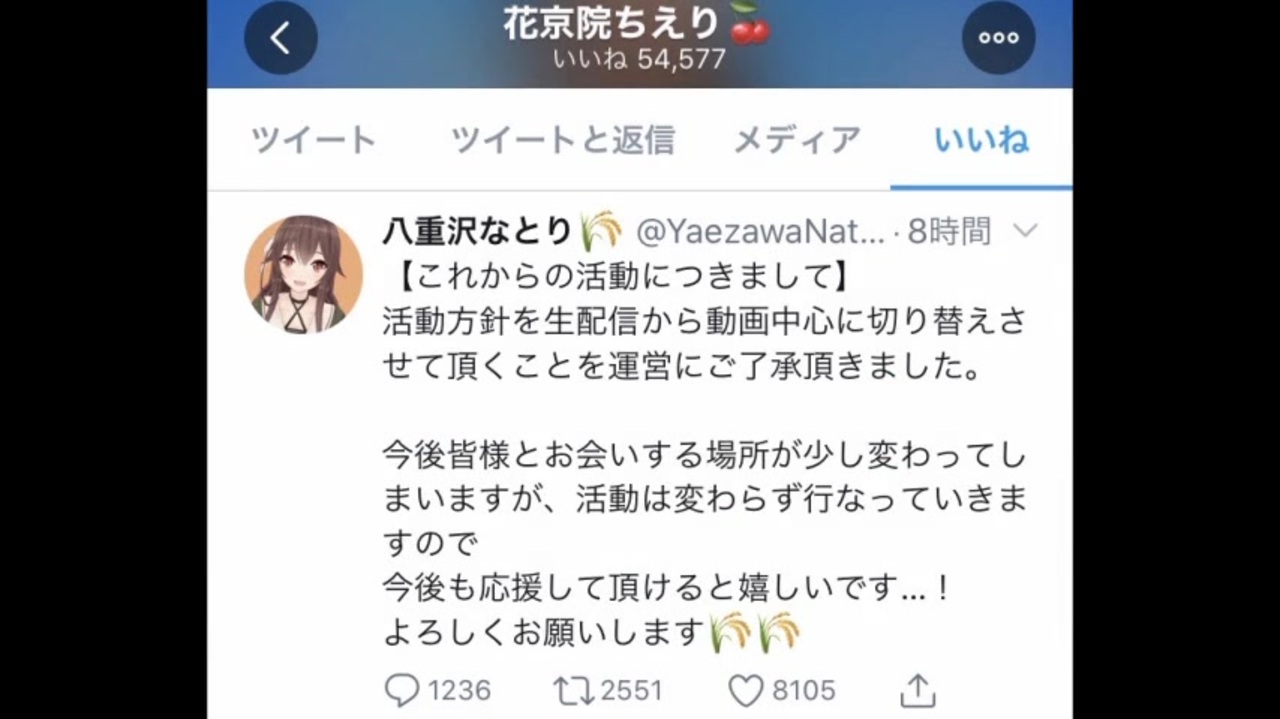Open @YaezawaNat... user handle
Viewport: 1280px width, 719px height.
point(760,232)
